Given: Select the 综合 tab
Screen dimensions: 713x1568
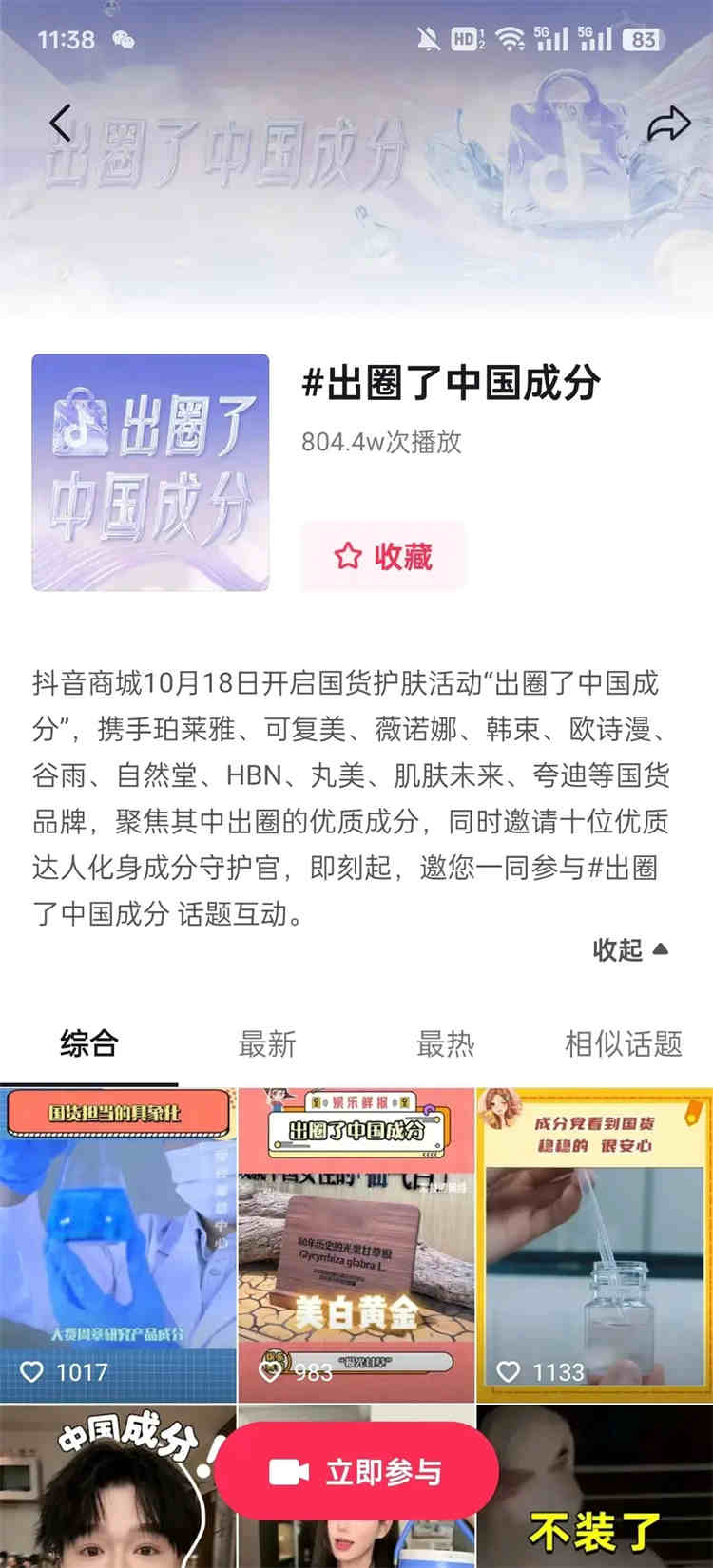Looking at the screenshot, I should [88, 1043].
